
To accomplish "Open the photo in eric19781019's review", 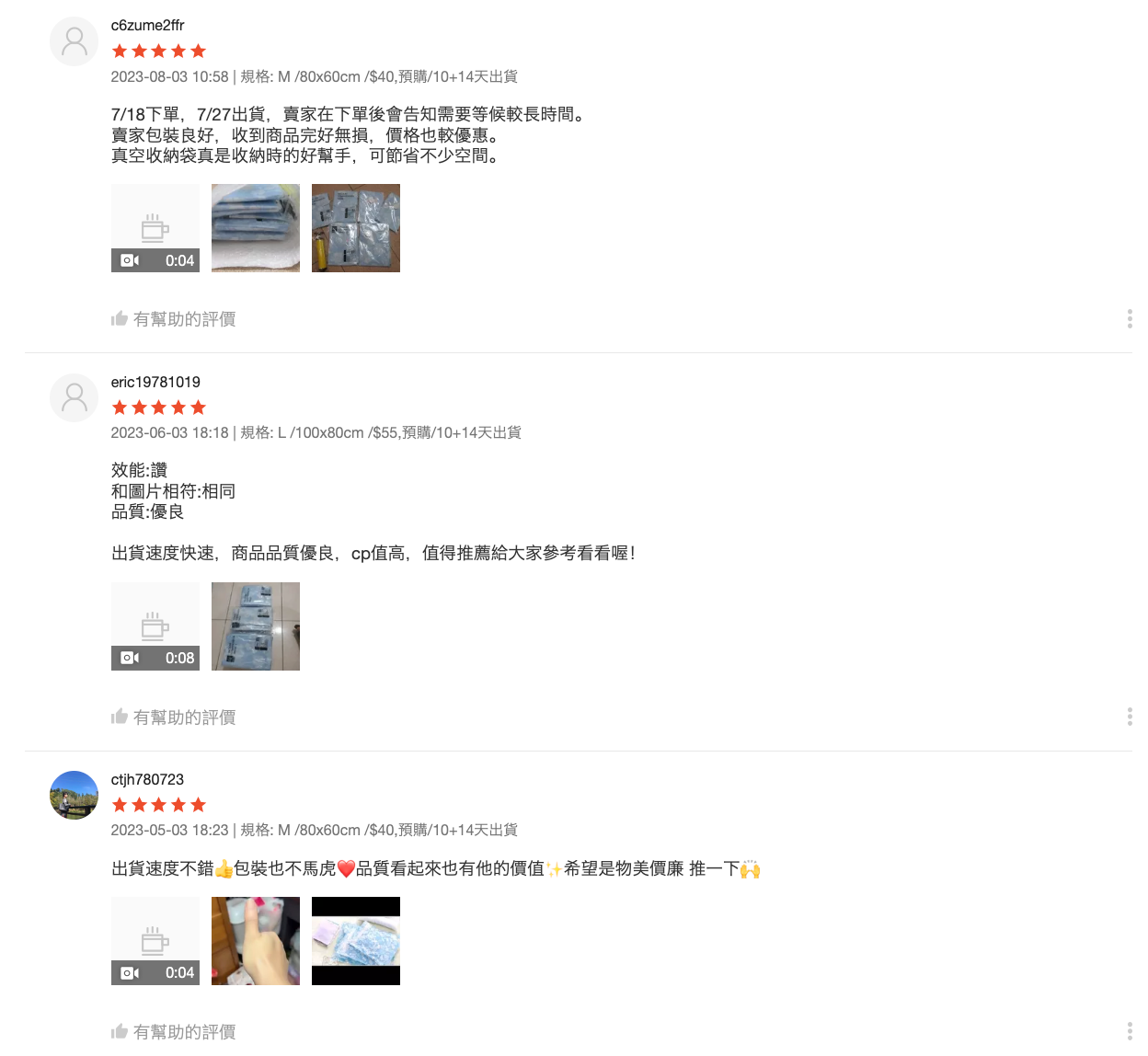I will coord(255,626).
